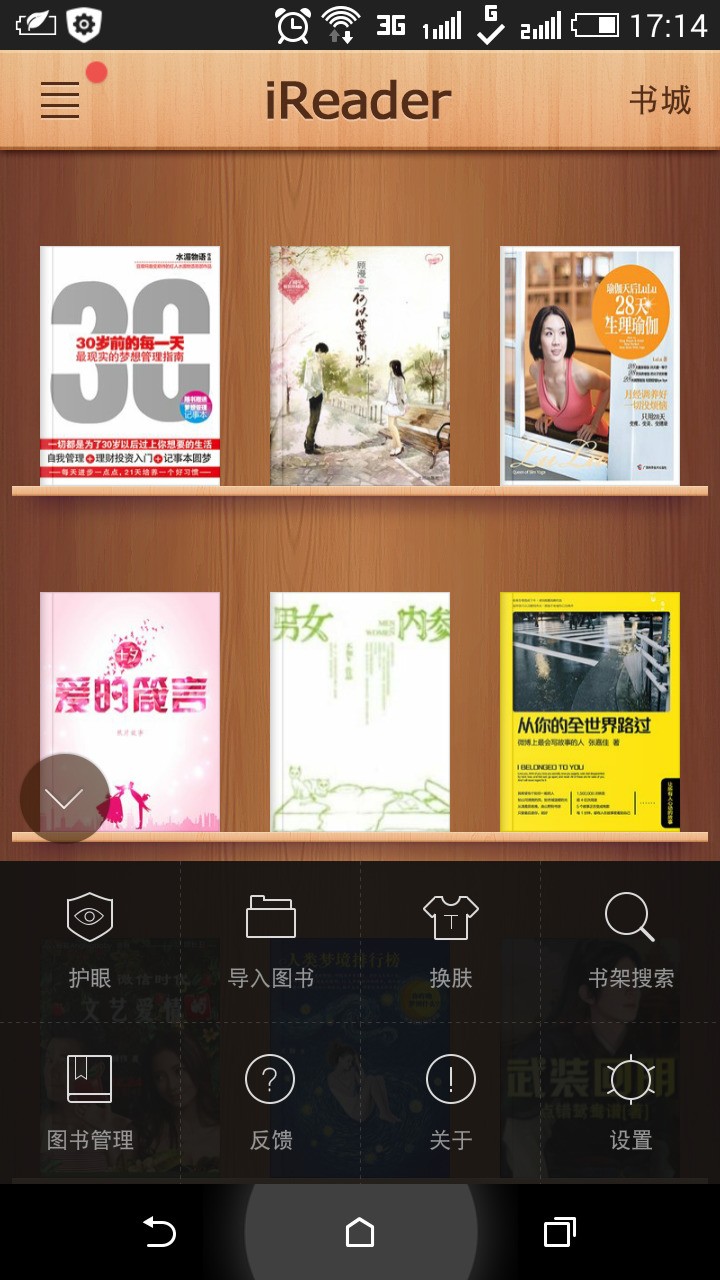720x1280 pixels.
Task: Open the book 从你的全世界路过
Action: (590, 712)
